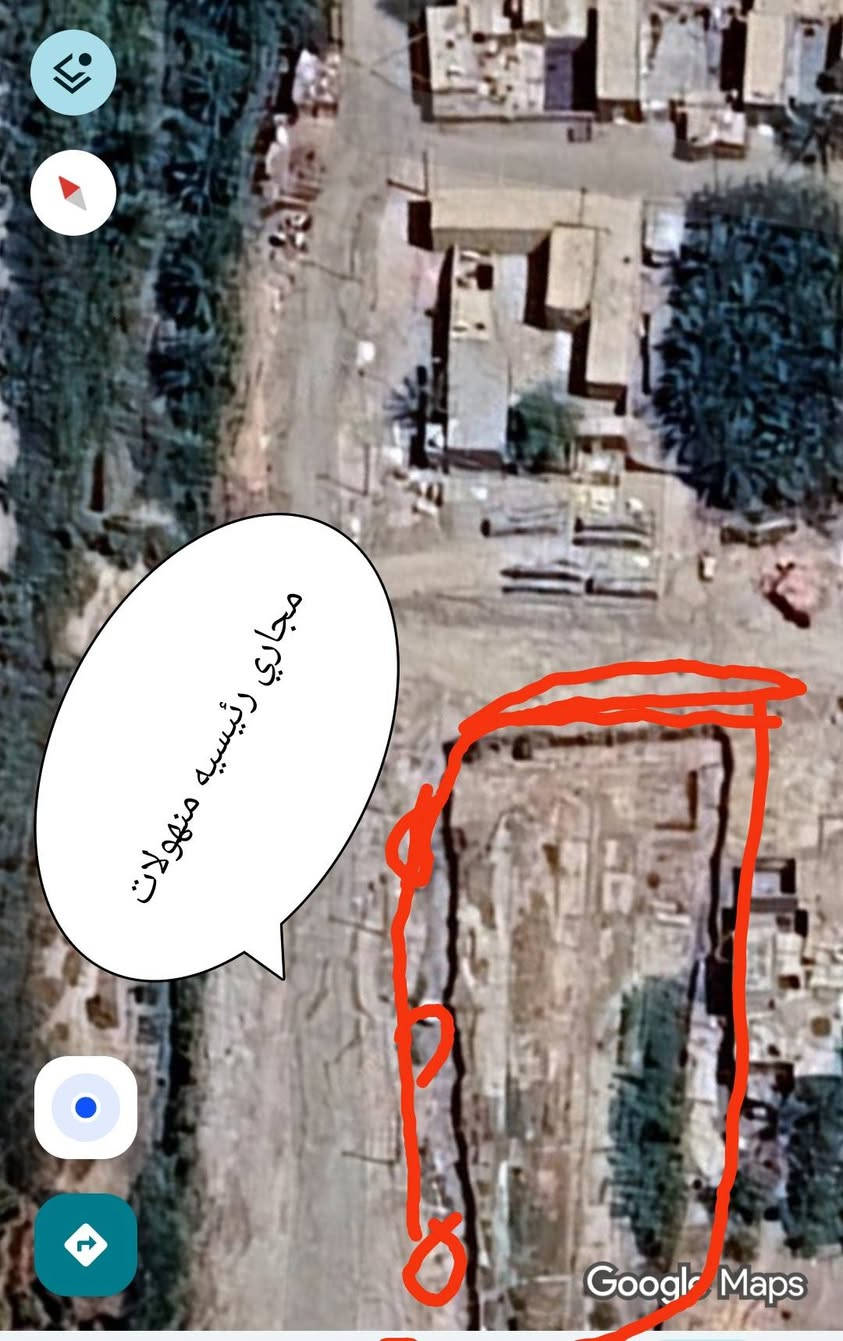This screenshot has width=843, height=1341.
Task: Tap the compass to reset map orientation
Action: coord(73,192)
